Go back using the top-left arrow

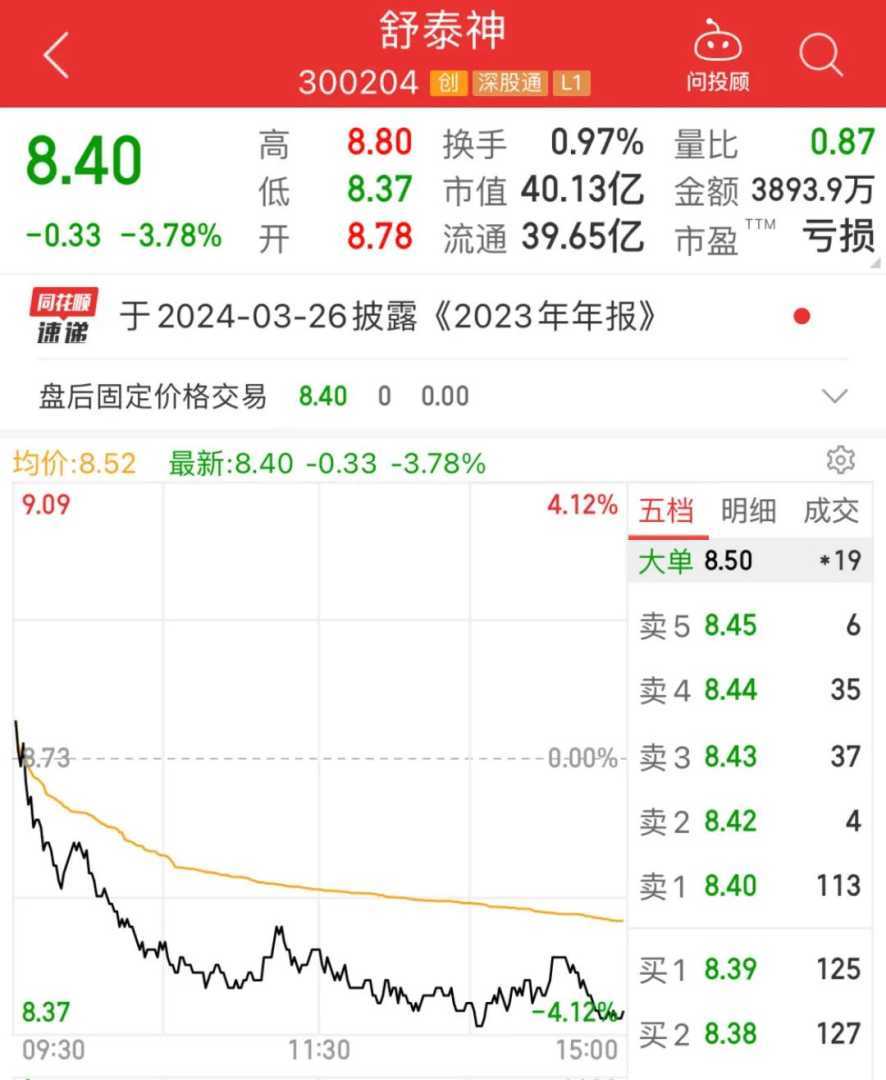pos(57,54)
